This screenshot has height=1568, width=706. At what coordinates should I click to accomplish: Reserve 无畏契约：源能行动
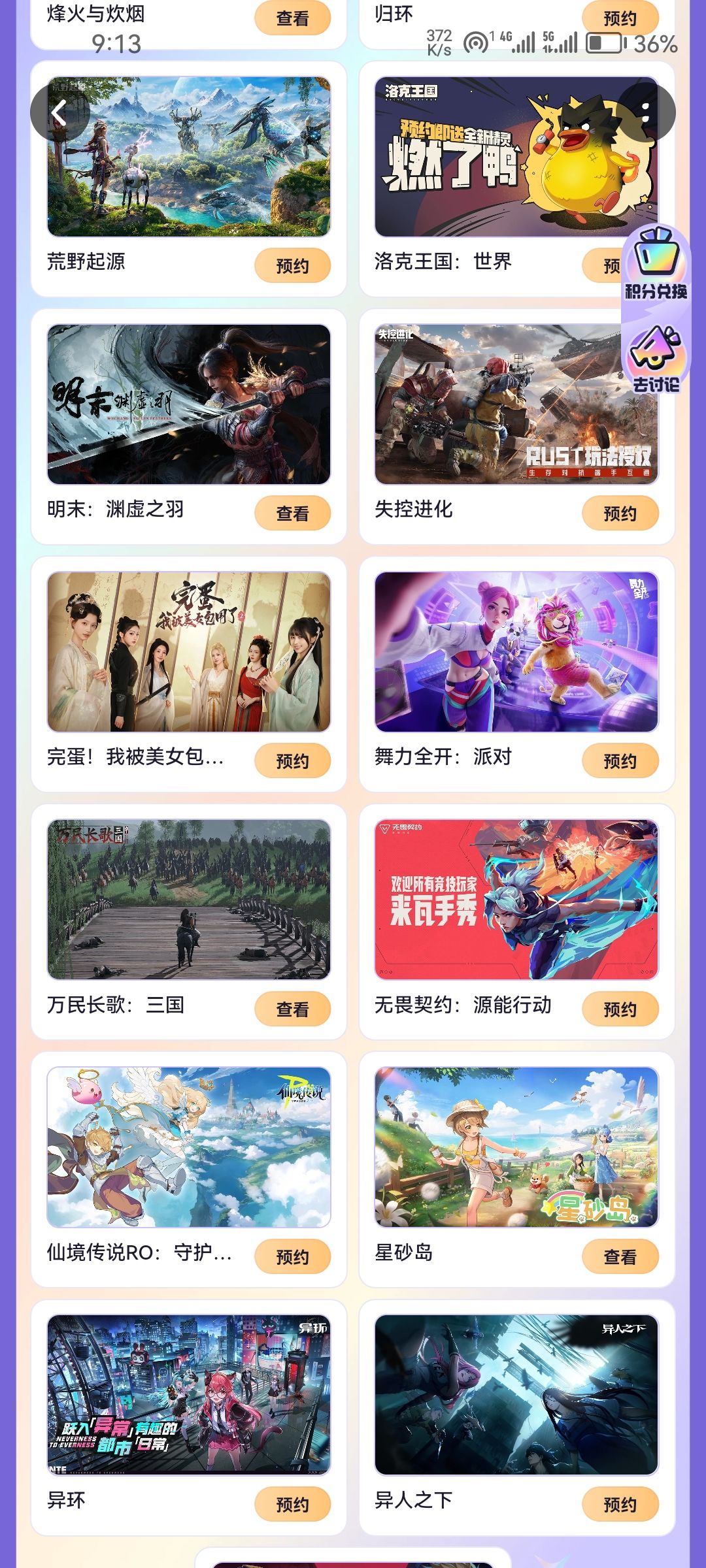[620, 1009]
